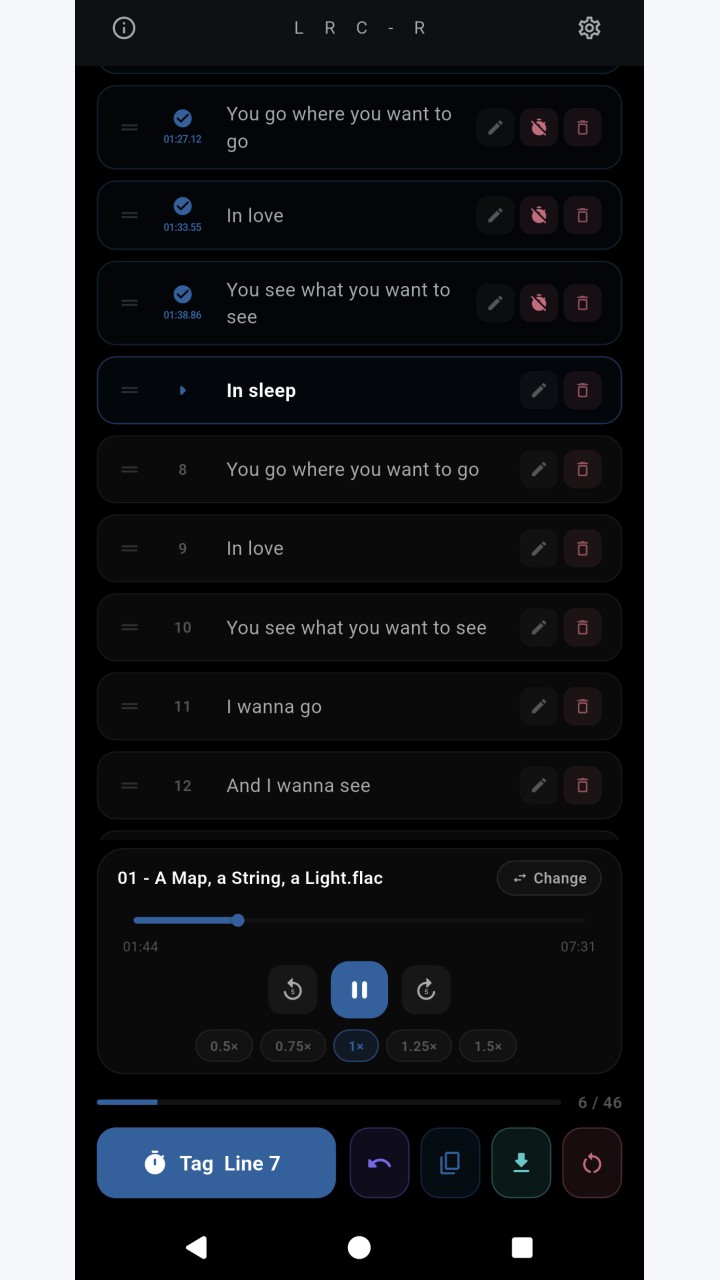
Task: Pause the audio playback
Action: [x=359, y=990]
